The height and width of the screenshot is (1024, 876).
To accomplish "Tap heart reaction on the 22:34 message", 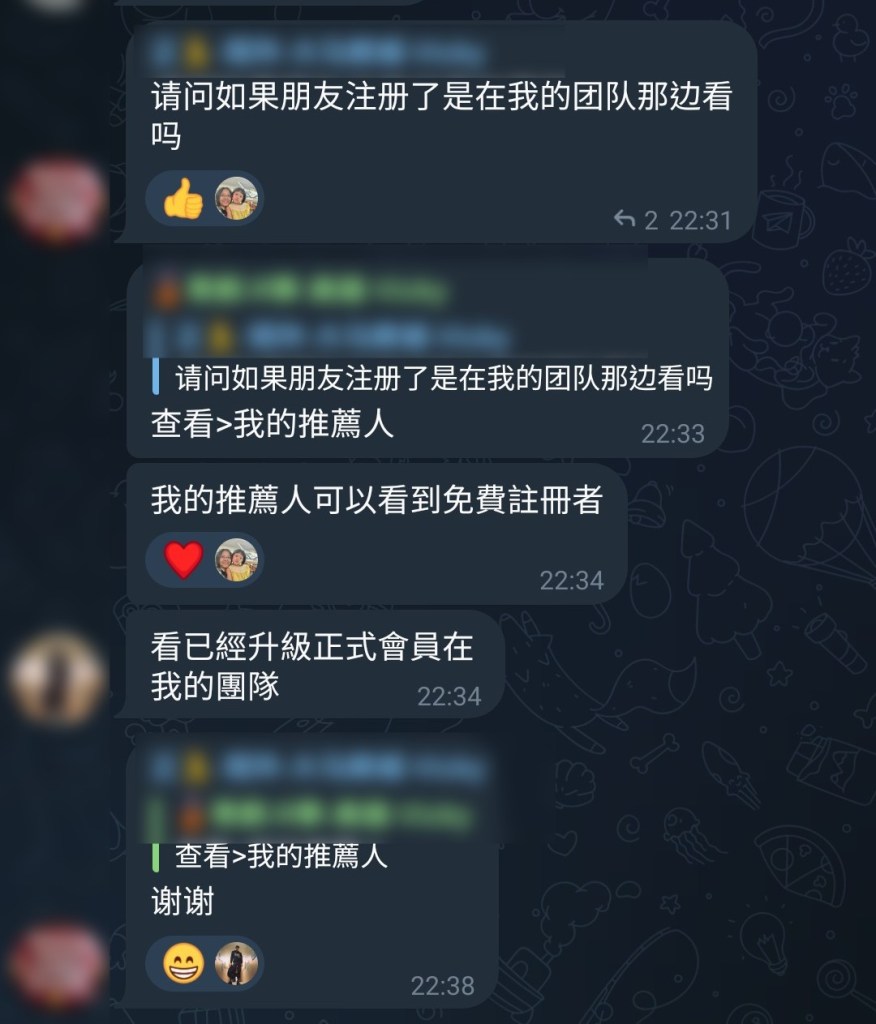I will [184, 560].
